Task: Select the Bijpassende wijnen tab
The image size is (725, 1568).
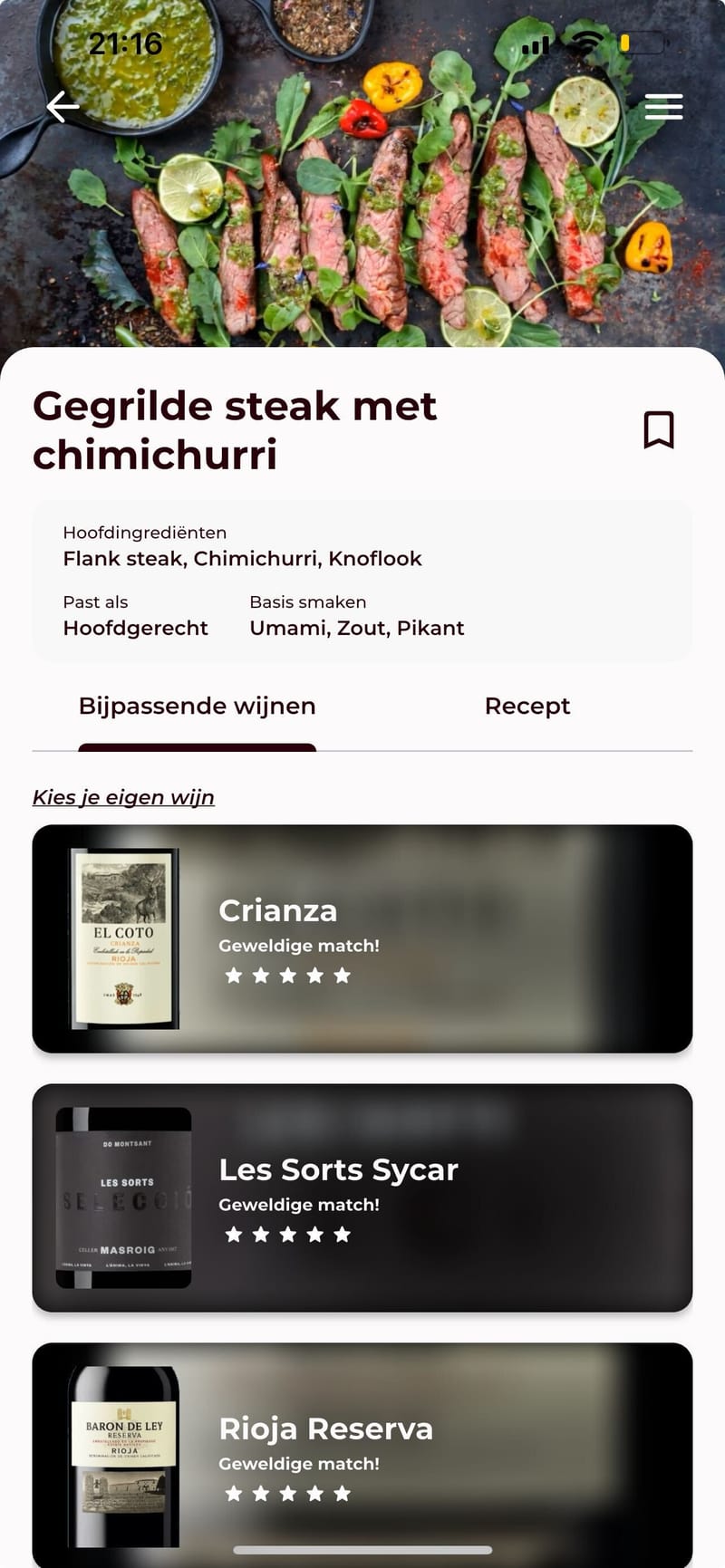Action: pos(197,707)
